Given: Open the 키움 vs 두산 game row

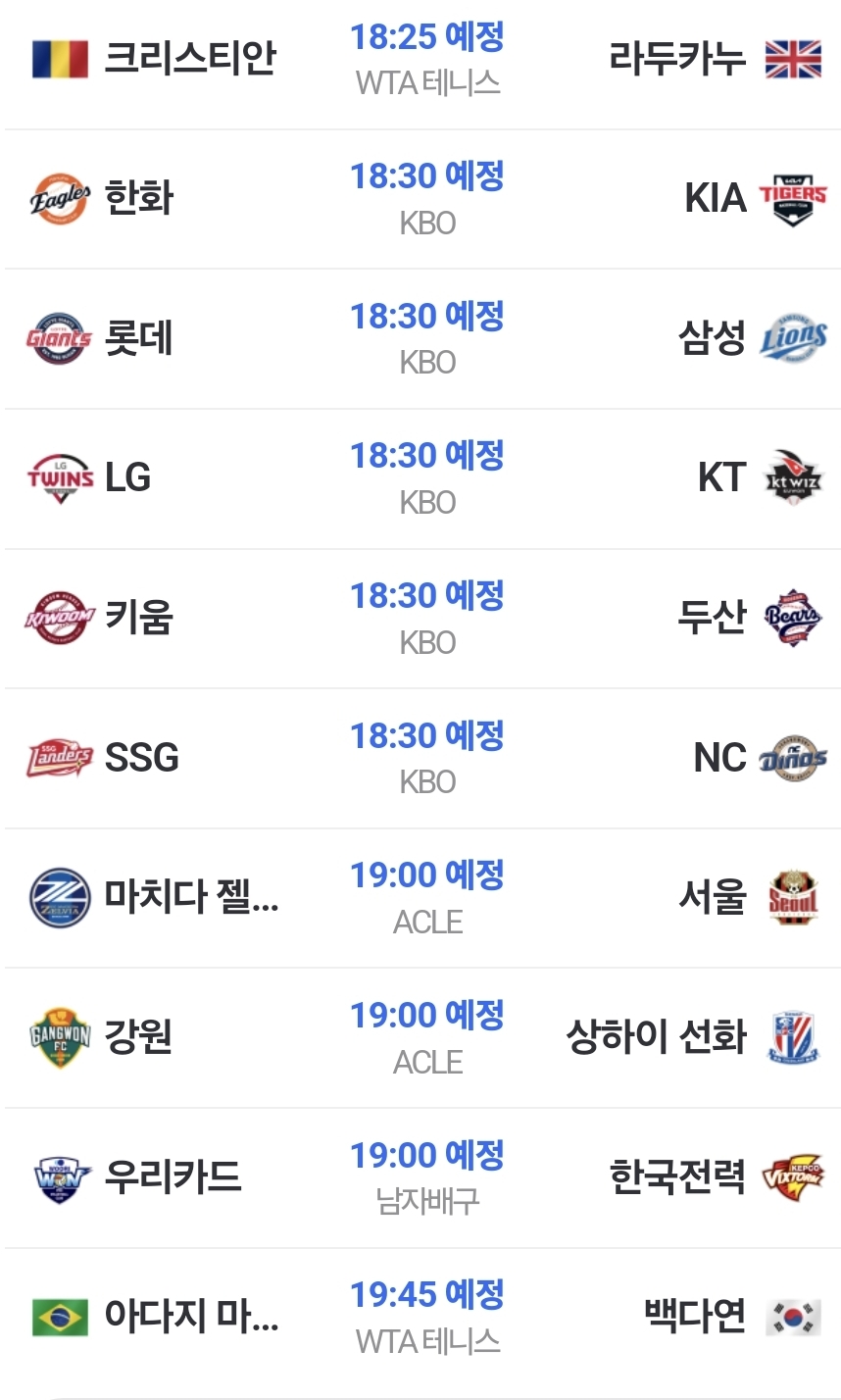Looking at the screenshot, I should [x=420, y=619].
